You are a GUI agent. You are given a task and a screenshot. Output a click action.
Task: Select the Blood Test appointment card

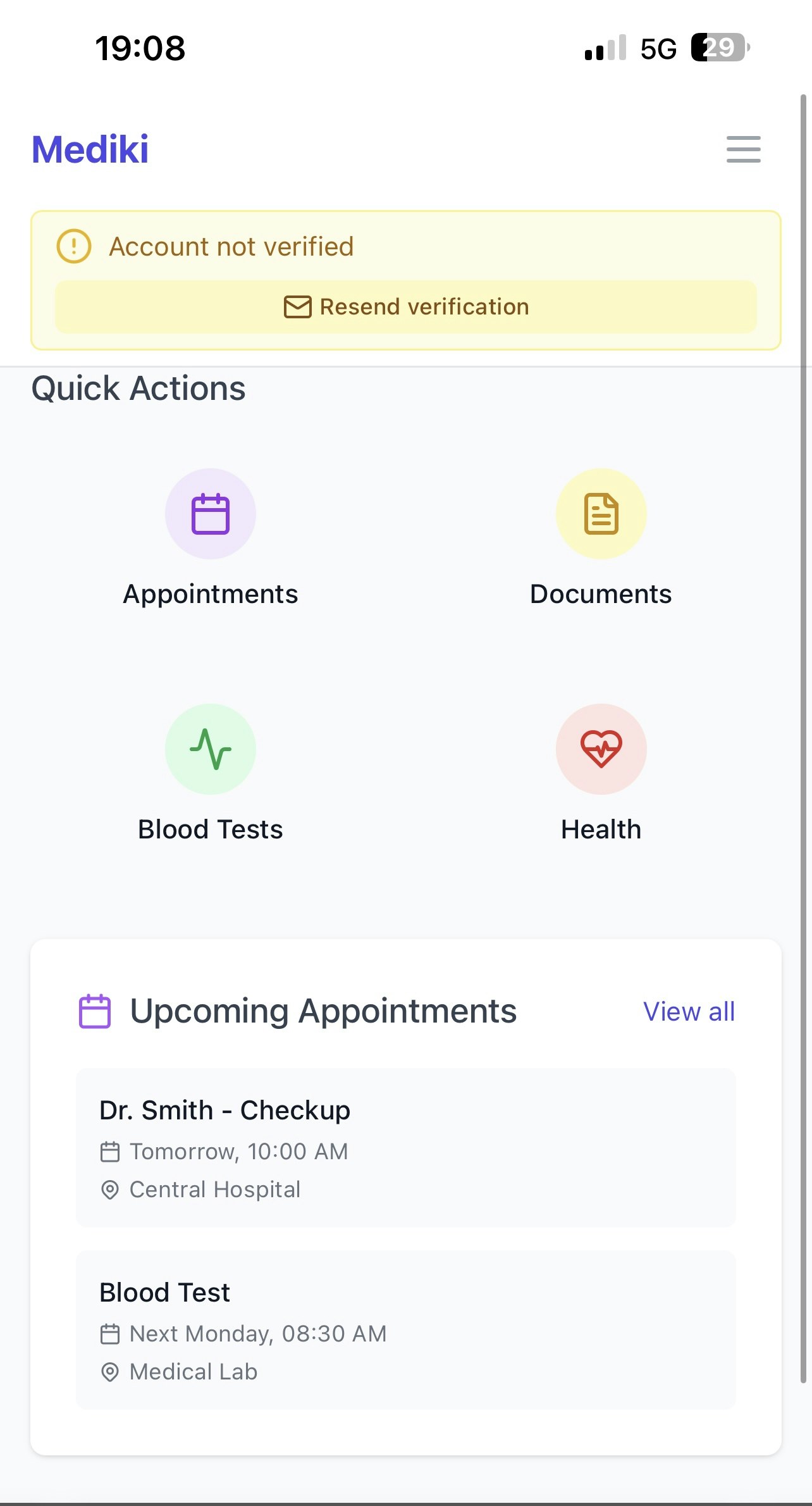tap(406, 1330)
